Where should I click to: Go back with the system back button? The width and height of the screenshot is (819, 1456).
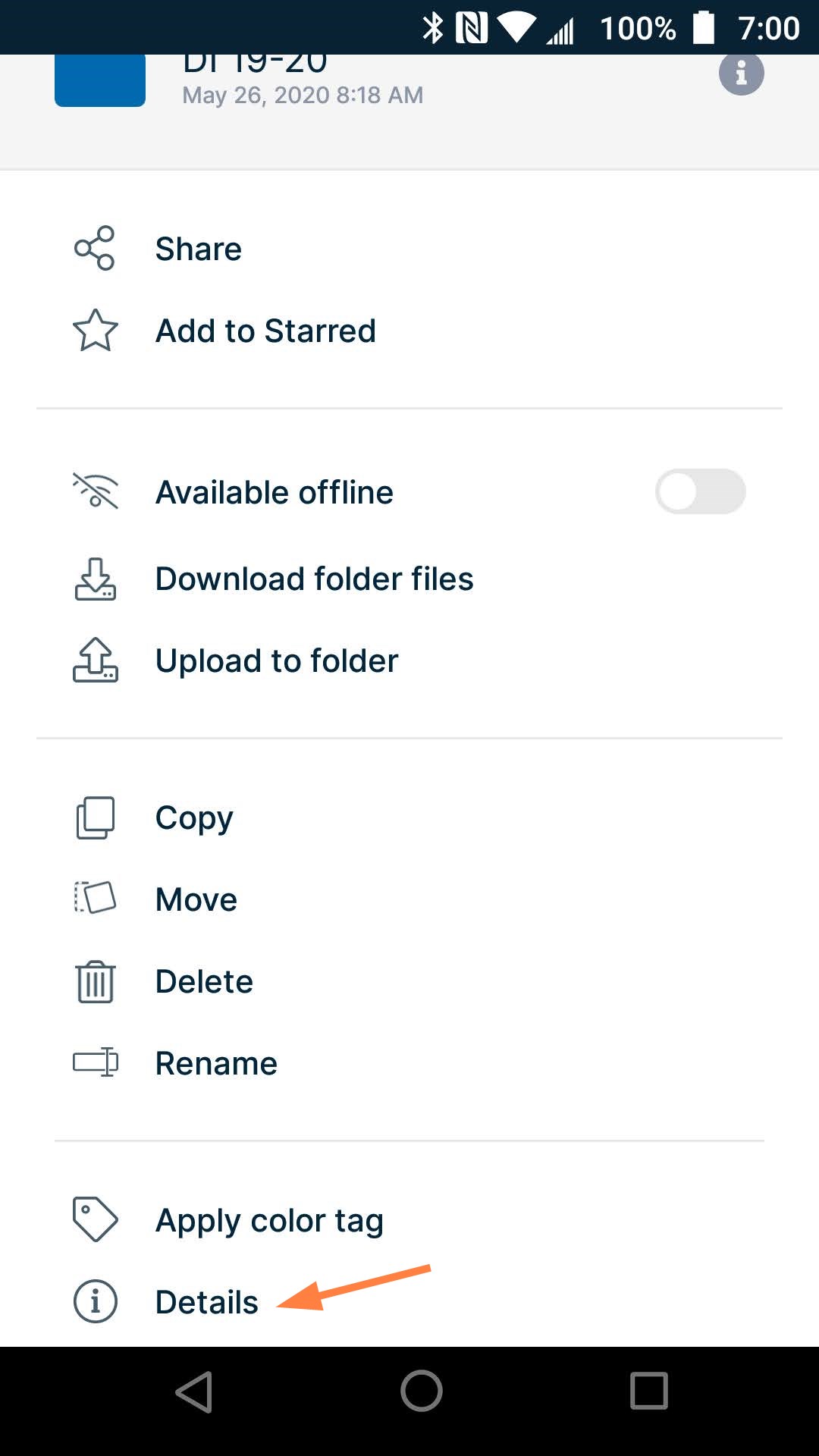click(194, 1392)
